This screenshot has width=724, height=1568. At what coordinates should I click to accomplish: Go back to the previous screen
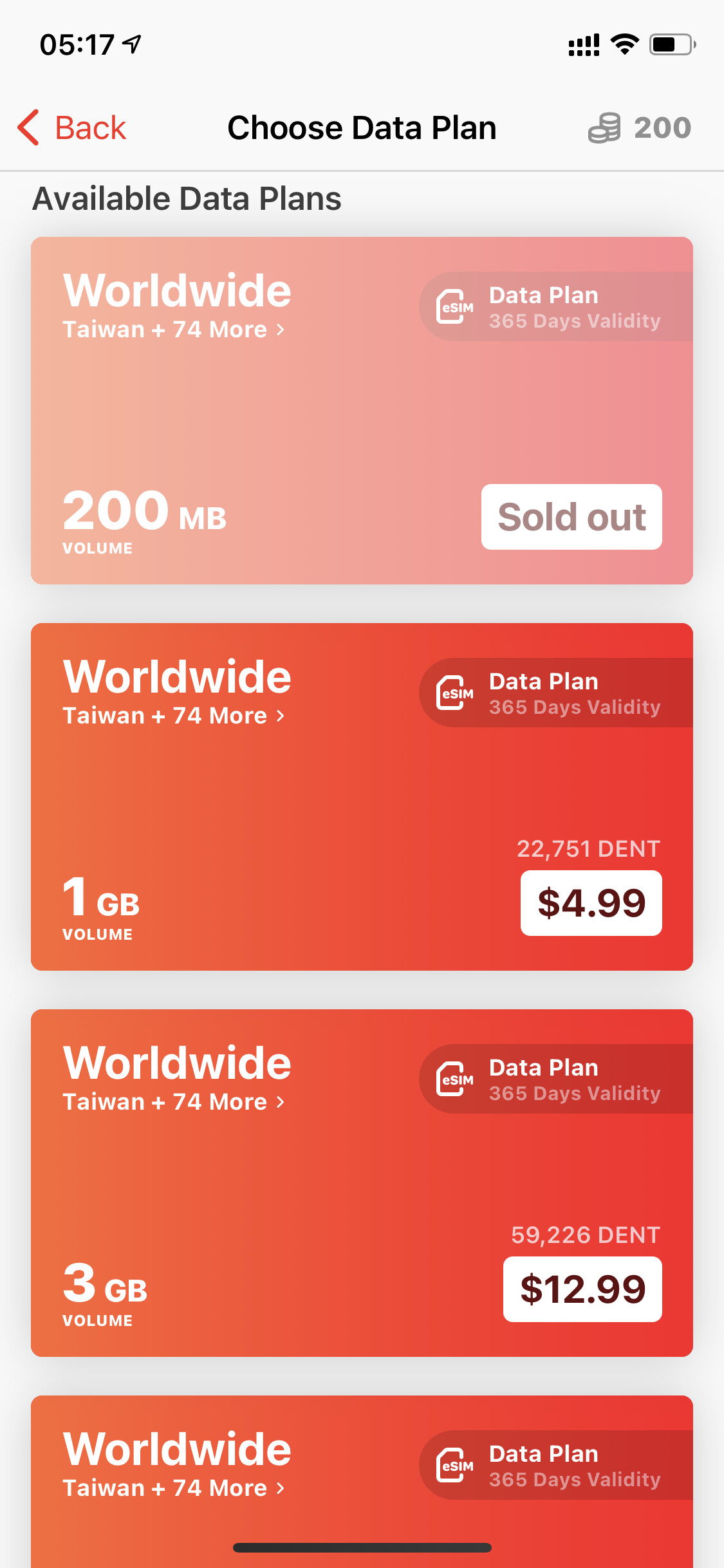click(x=72, y=127)
